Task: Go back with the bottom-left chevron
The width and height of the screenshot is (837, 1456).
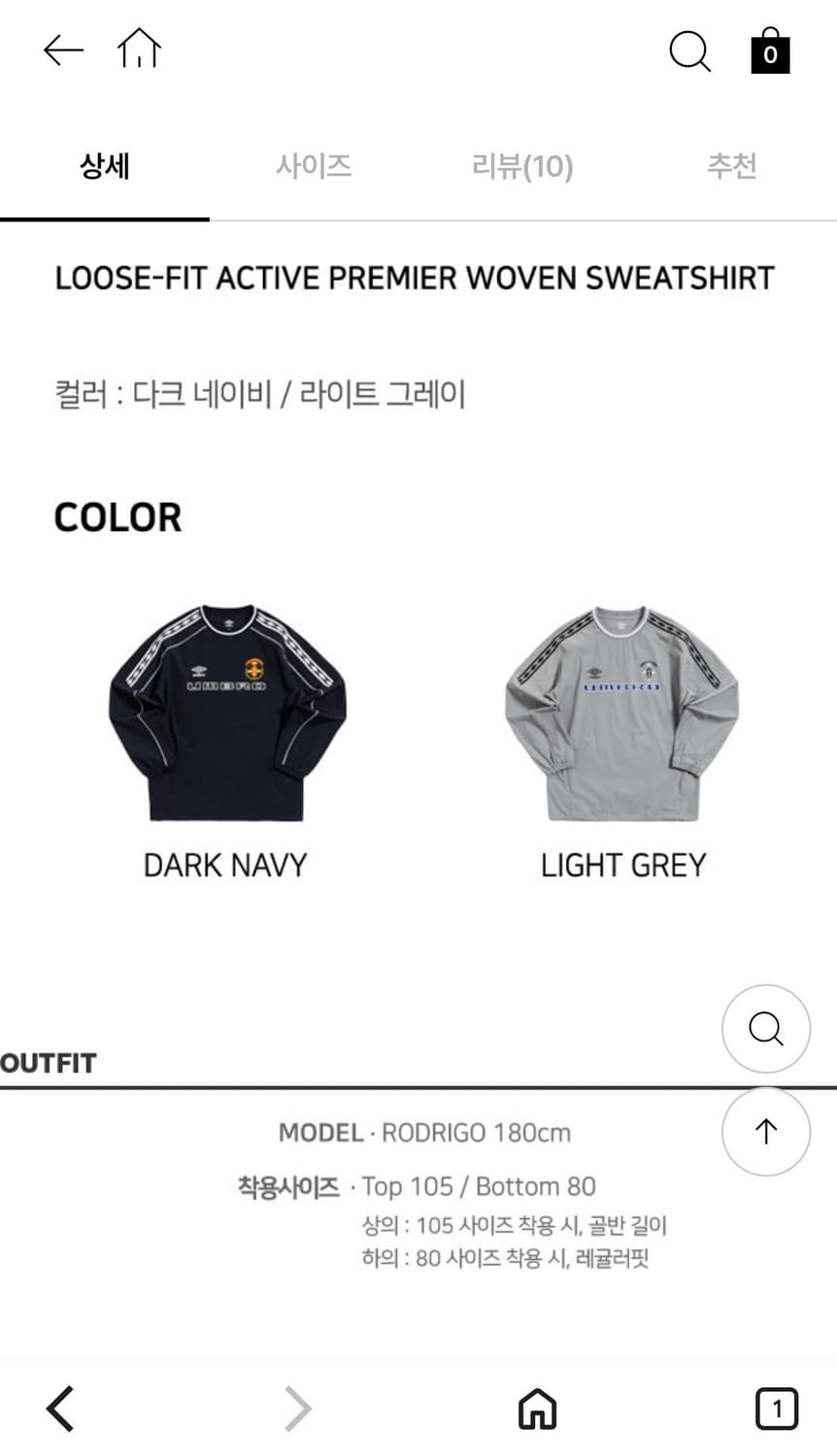Action: (x=60, y=1408)
